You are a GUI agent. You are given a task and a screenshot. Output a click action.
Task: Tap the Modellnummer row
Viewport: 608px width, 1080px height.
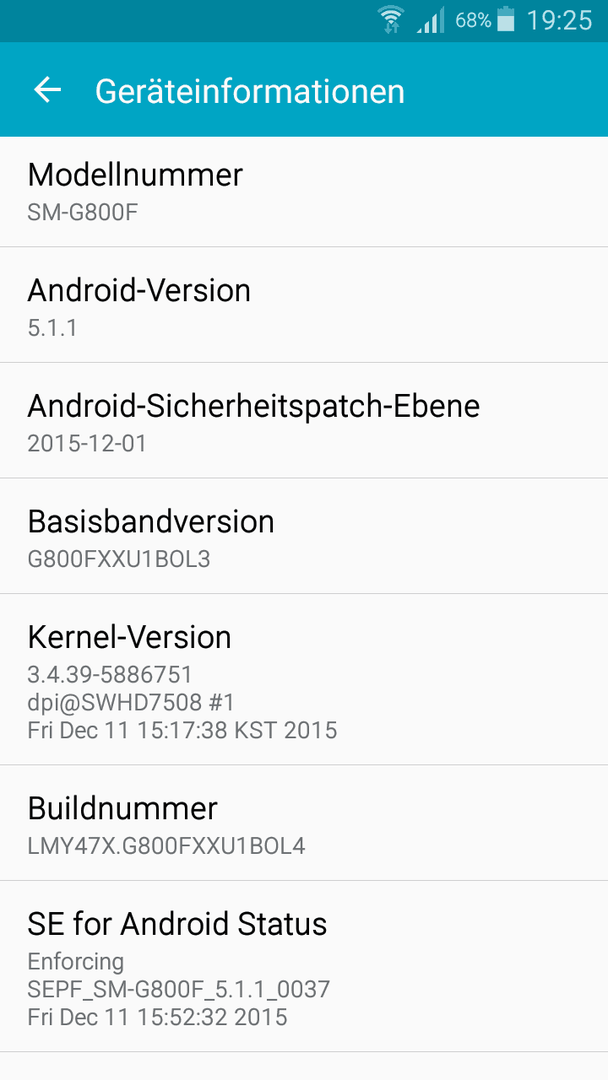tap(304, 192)
